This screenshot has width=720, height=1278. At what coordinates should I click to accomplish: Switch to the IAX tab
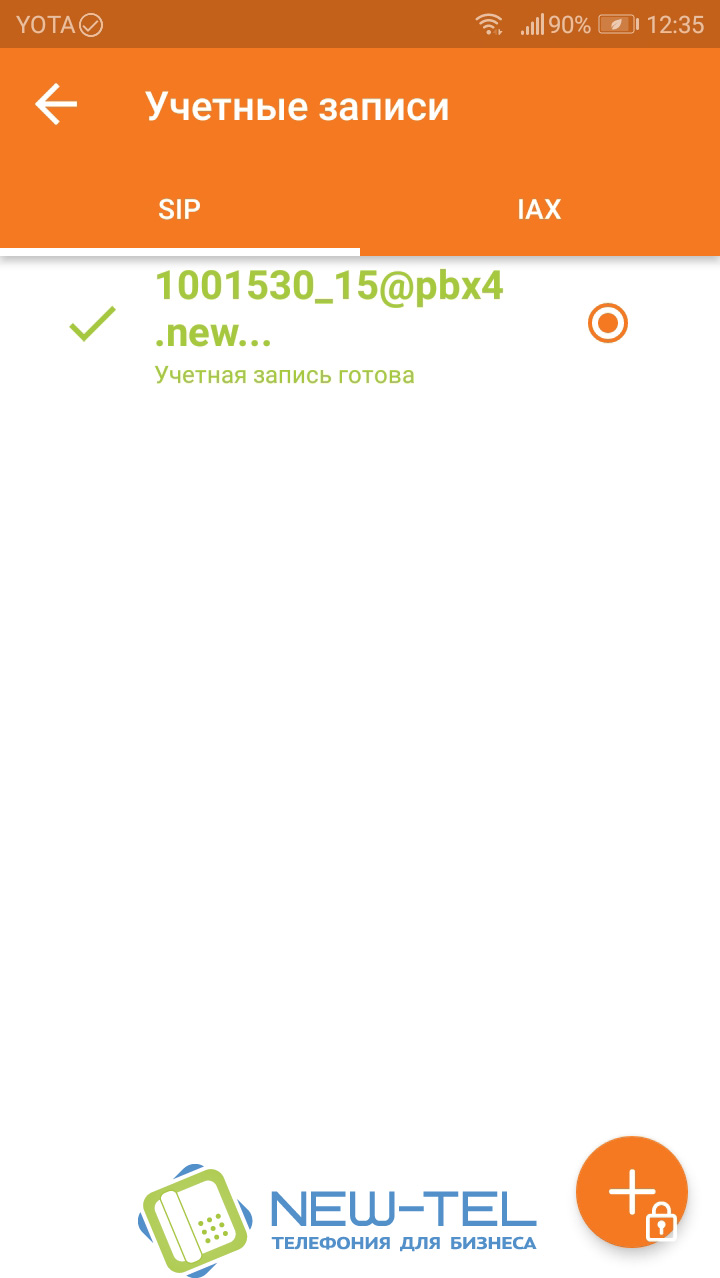tap(540, 210)
